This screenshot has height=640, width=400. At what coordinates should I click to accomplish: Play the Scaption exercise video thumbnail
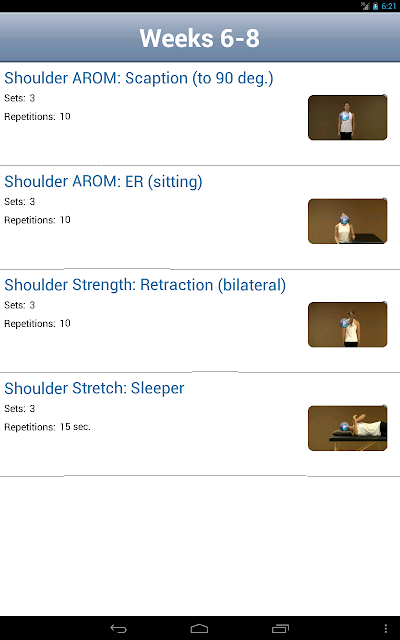(x=347, y=118)
